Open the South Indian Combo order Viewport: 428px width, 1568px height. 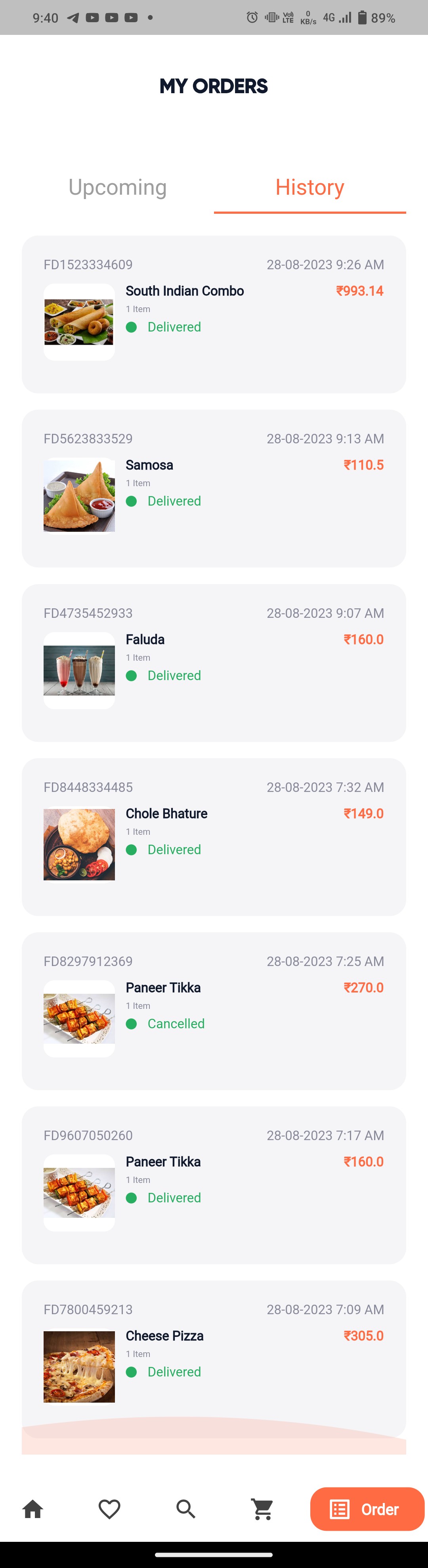pyautogui.click(x=213, y=314)
